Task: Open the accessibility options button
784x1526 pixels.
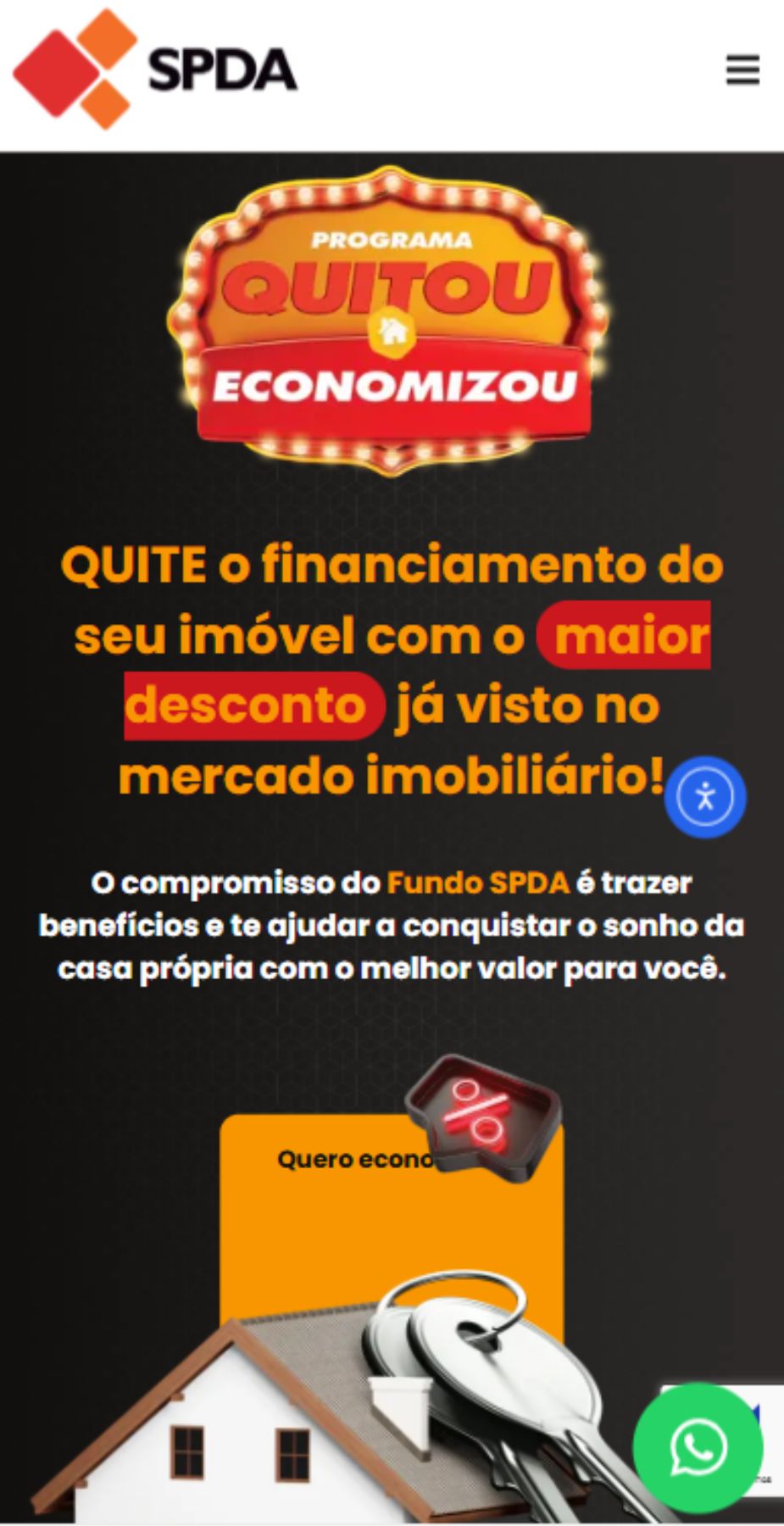Action: click(705, 797)
